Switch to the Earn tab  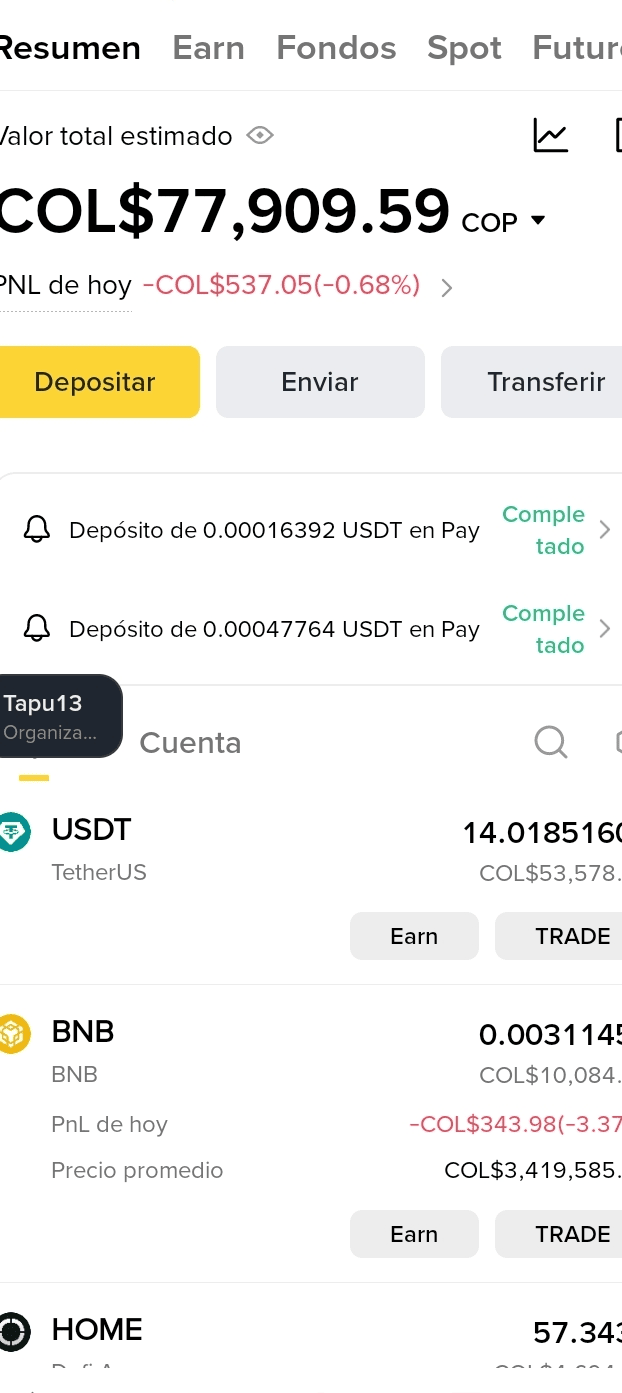click(x=208, y=48)
